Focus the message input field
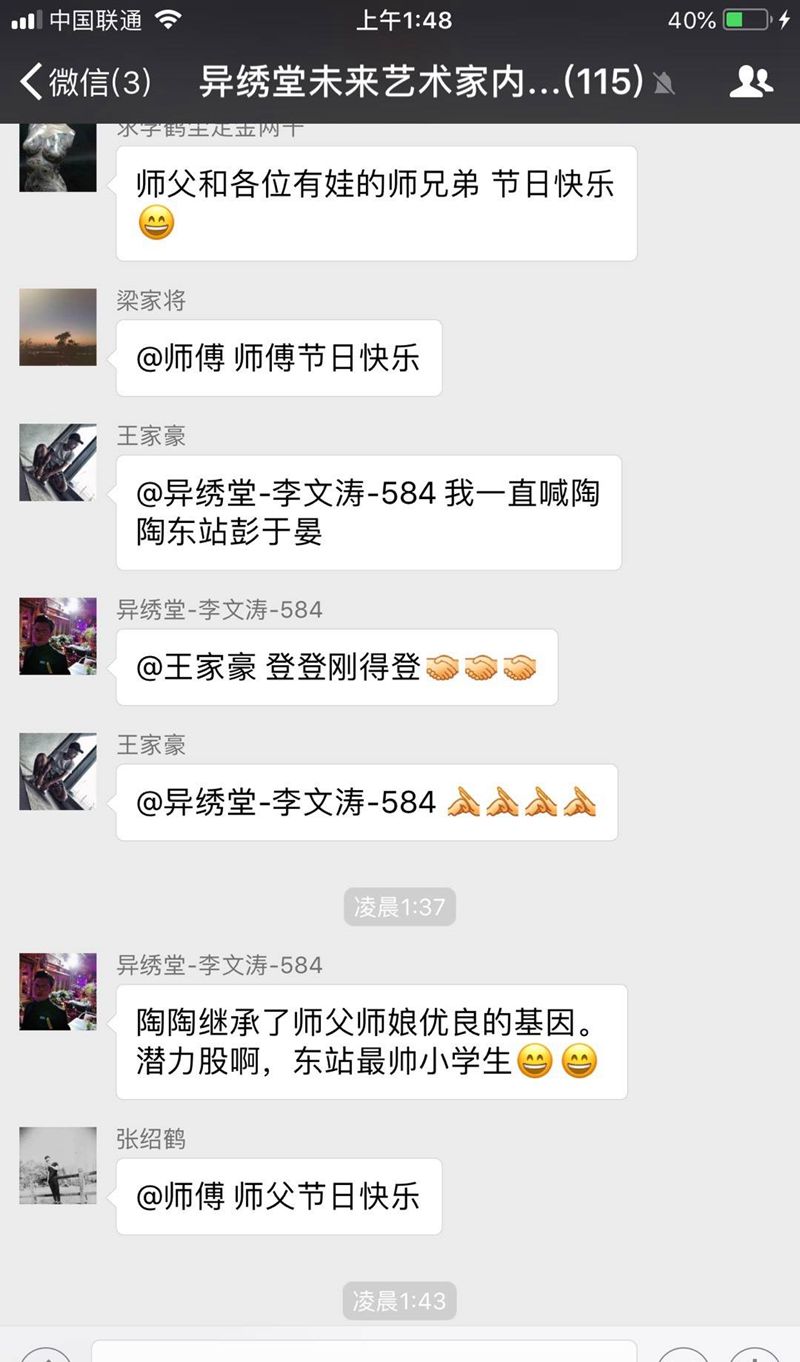Image resolution: width=800 pixels, height=1362 pixels. tap(364, 1350)
